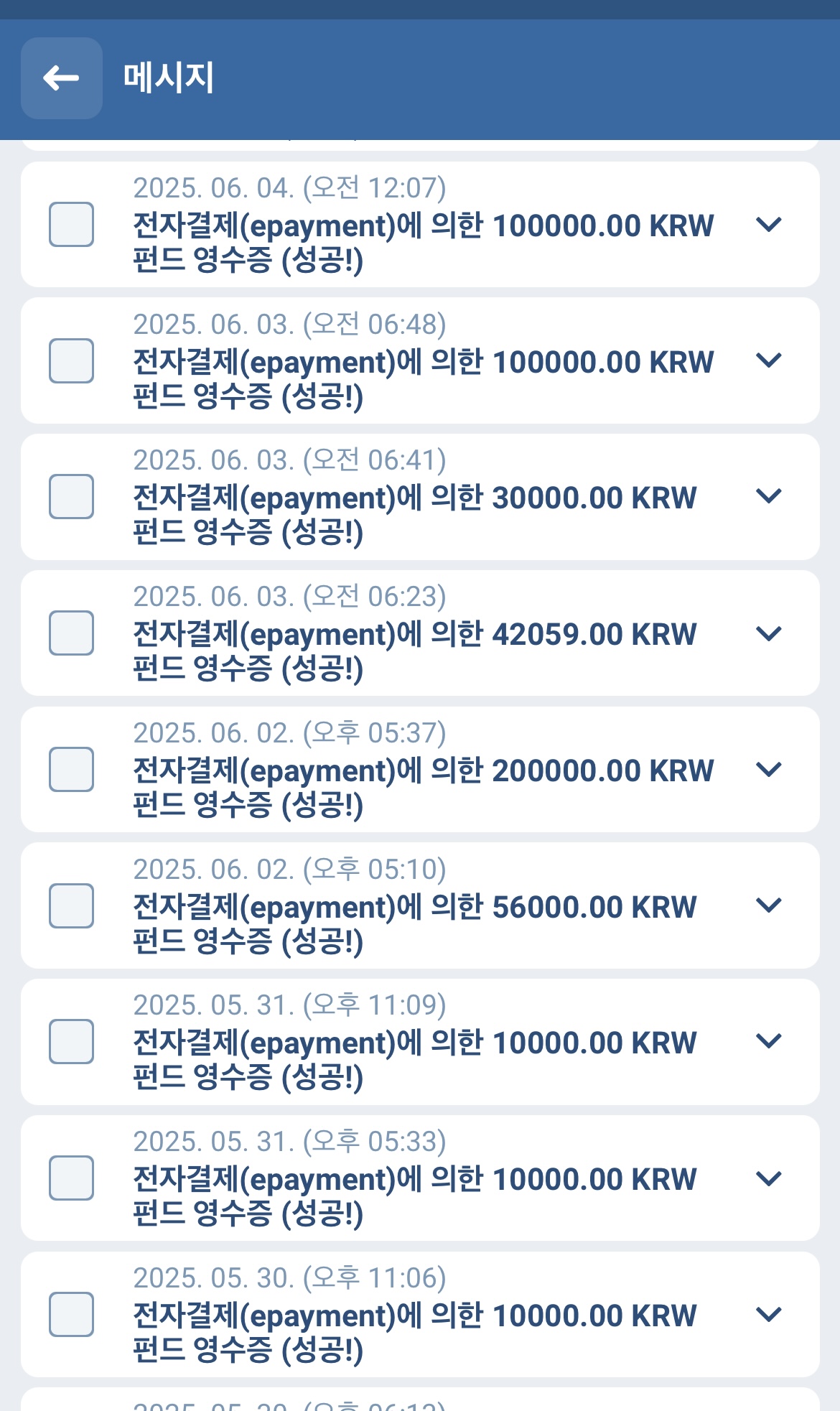Expand the 42059.00 KRW receipt message
This screenshot has width=840, height=1411.
click(768, 633)
